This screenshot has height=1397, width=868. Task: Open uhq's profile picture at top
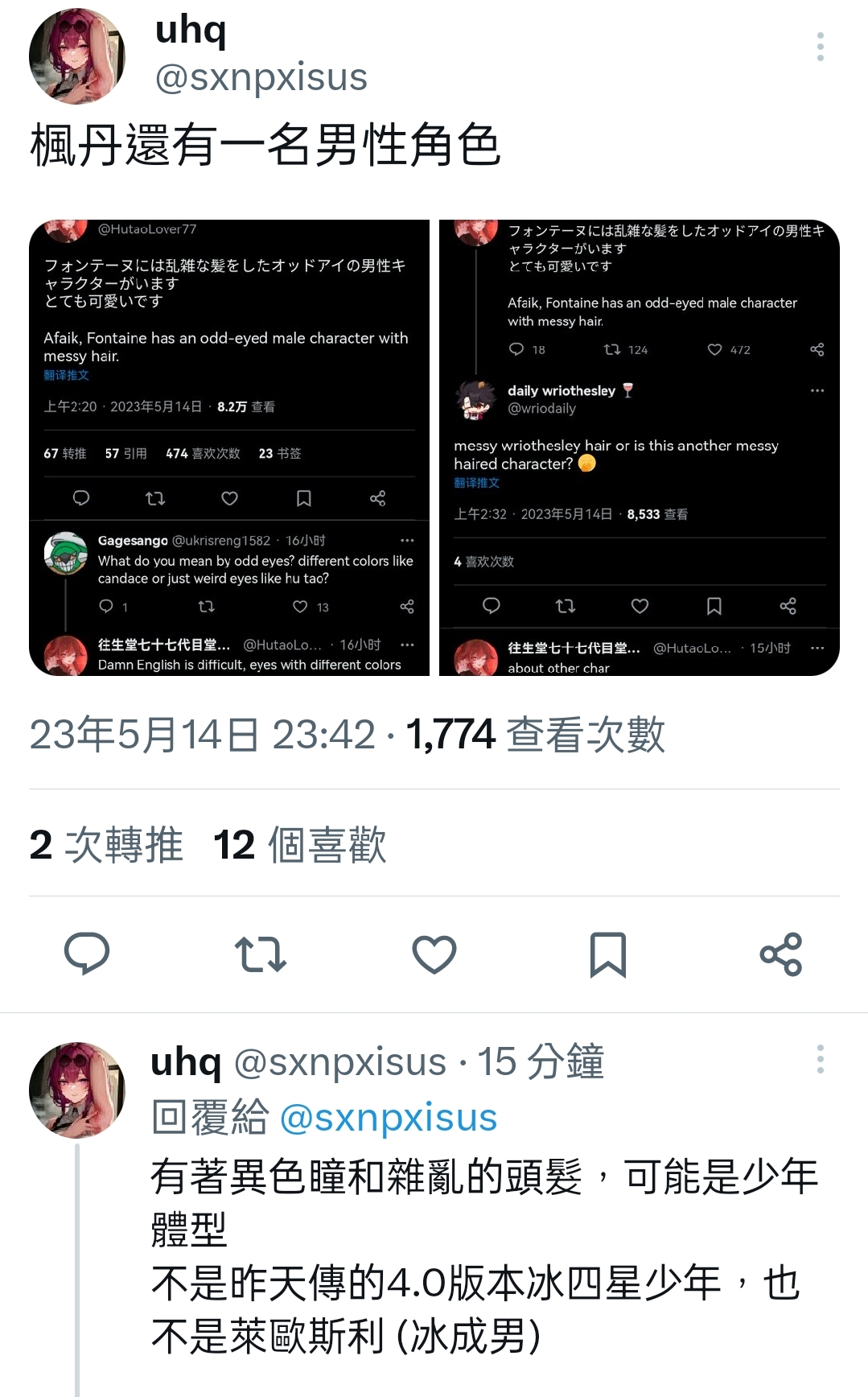77,56
